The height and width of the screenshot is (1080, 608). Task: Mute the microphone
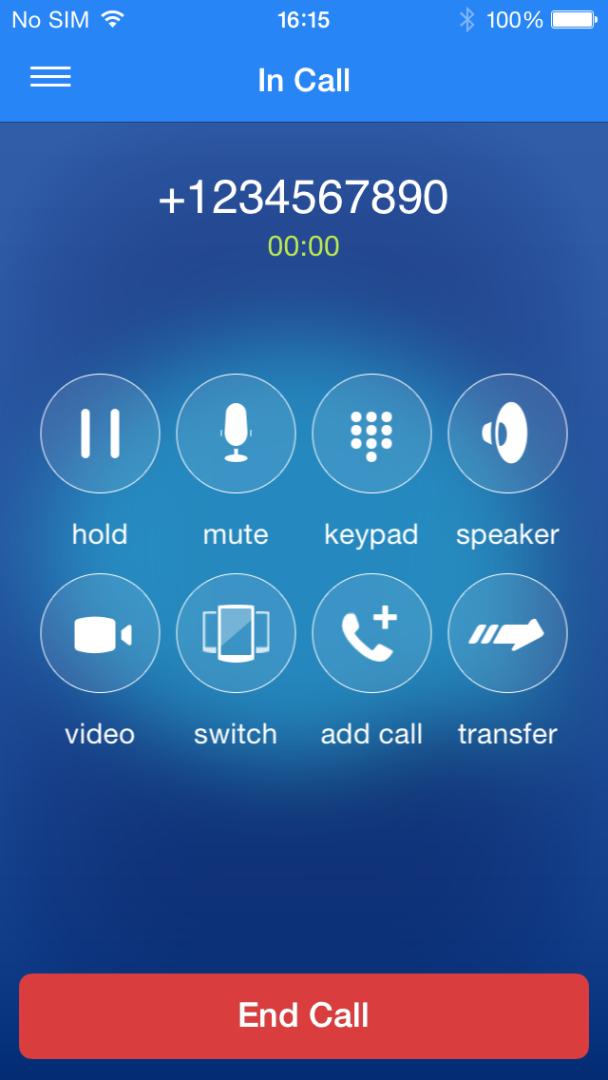[236, 433]
